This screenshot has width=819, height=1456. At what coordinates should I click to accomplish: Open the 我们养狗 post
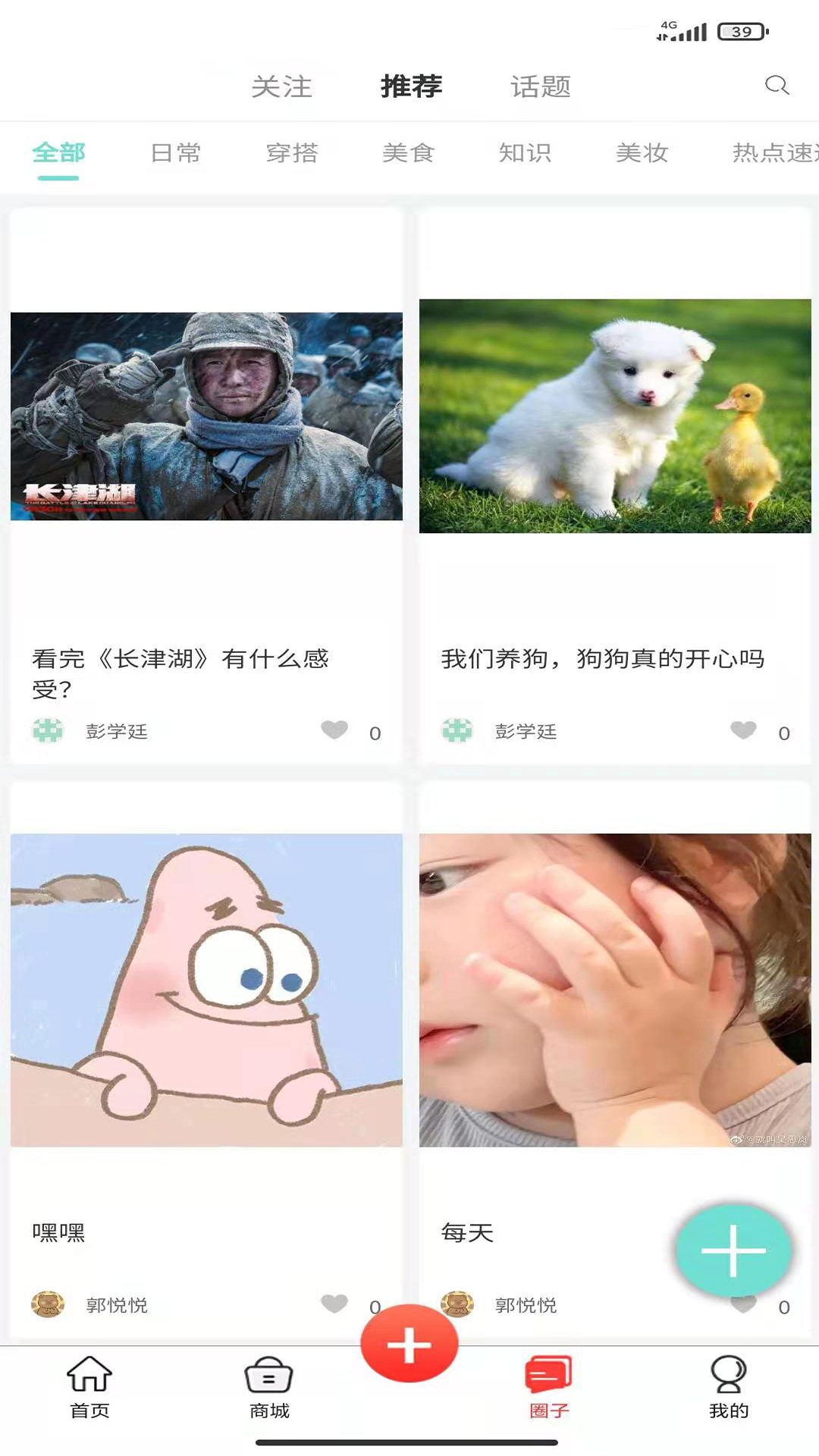pos(615,416)
